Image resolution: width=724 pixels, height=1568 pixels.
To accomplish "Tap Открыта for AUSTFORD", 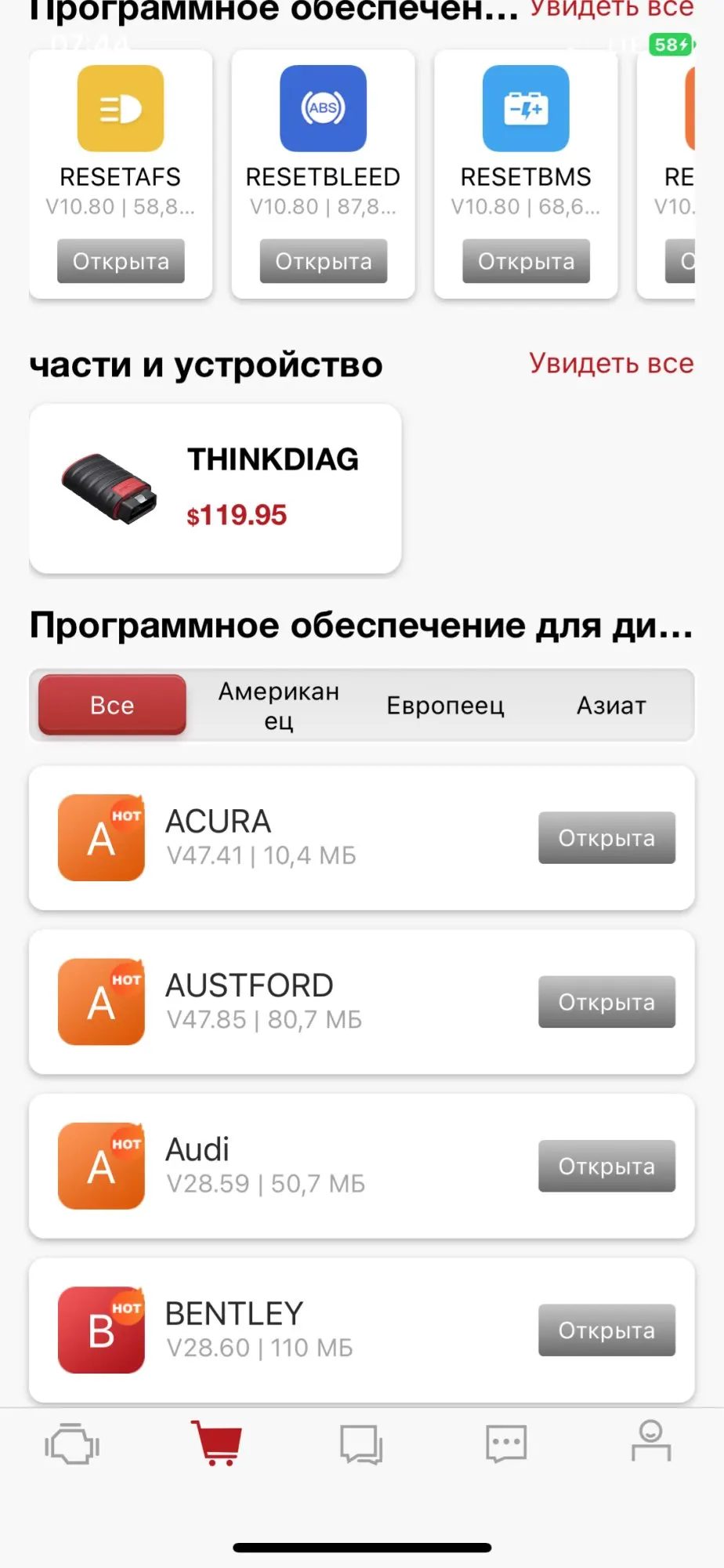I will click(x=606, y=1001).
